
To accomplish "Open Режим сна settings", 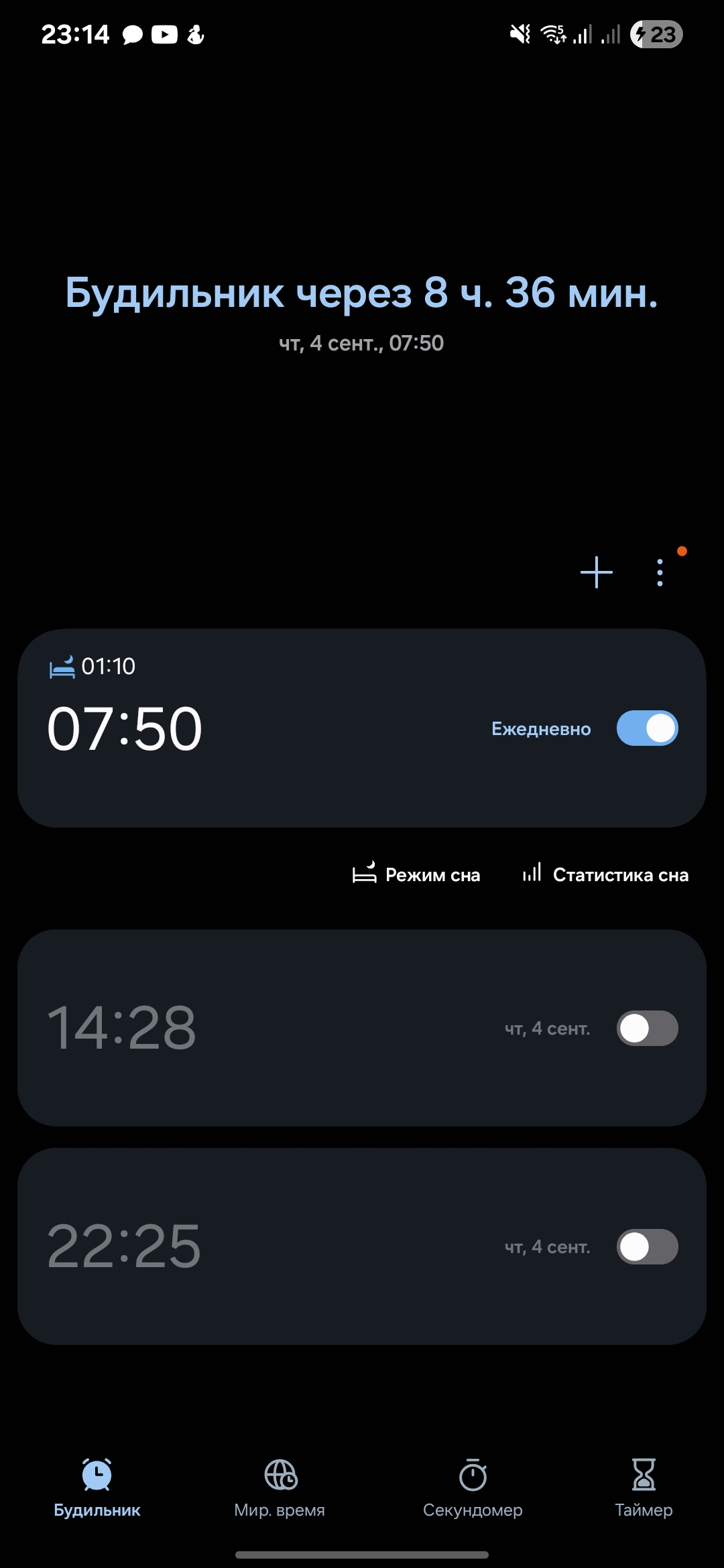I will click(417, 874).
